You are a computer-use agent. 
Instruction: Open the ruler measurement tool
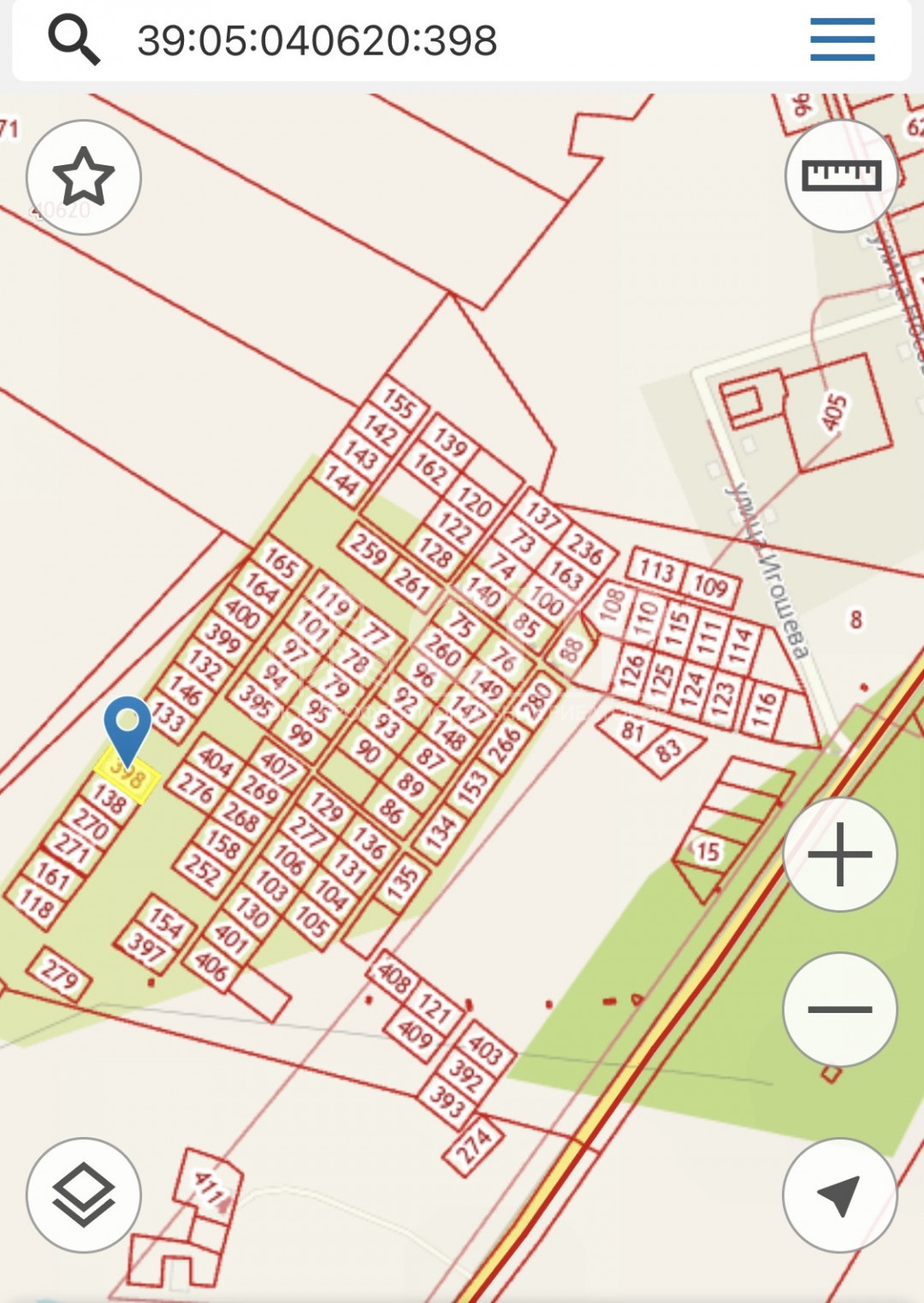840,175
